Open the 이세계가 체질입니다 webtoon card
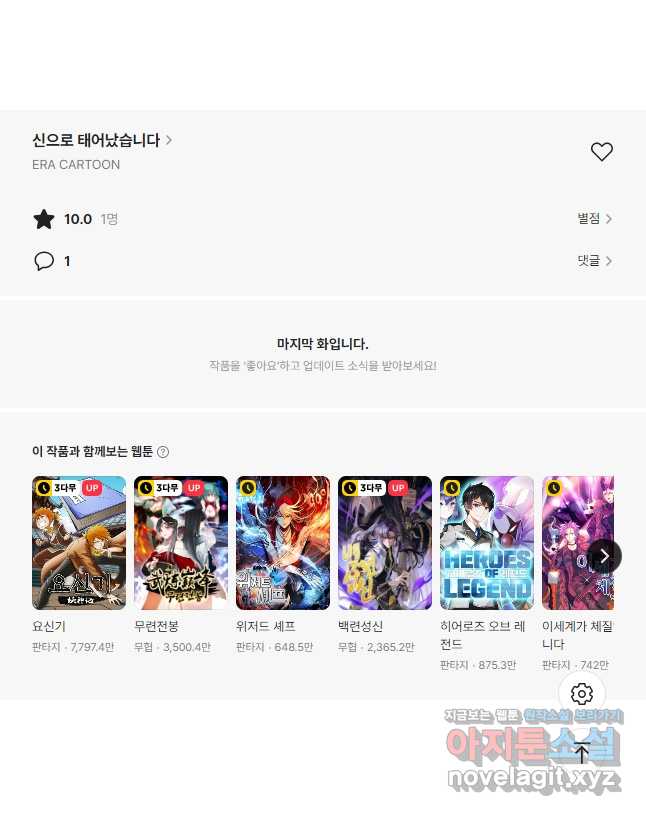 point(577,543)
